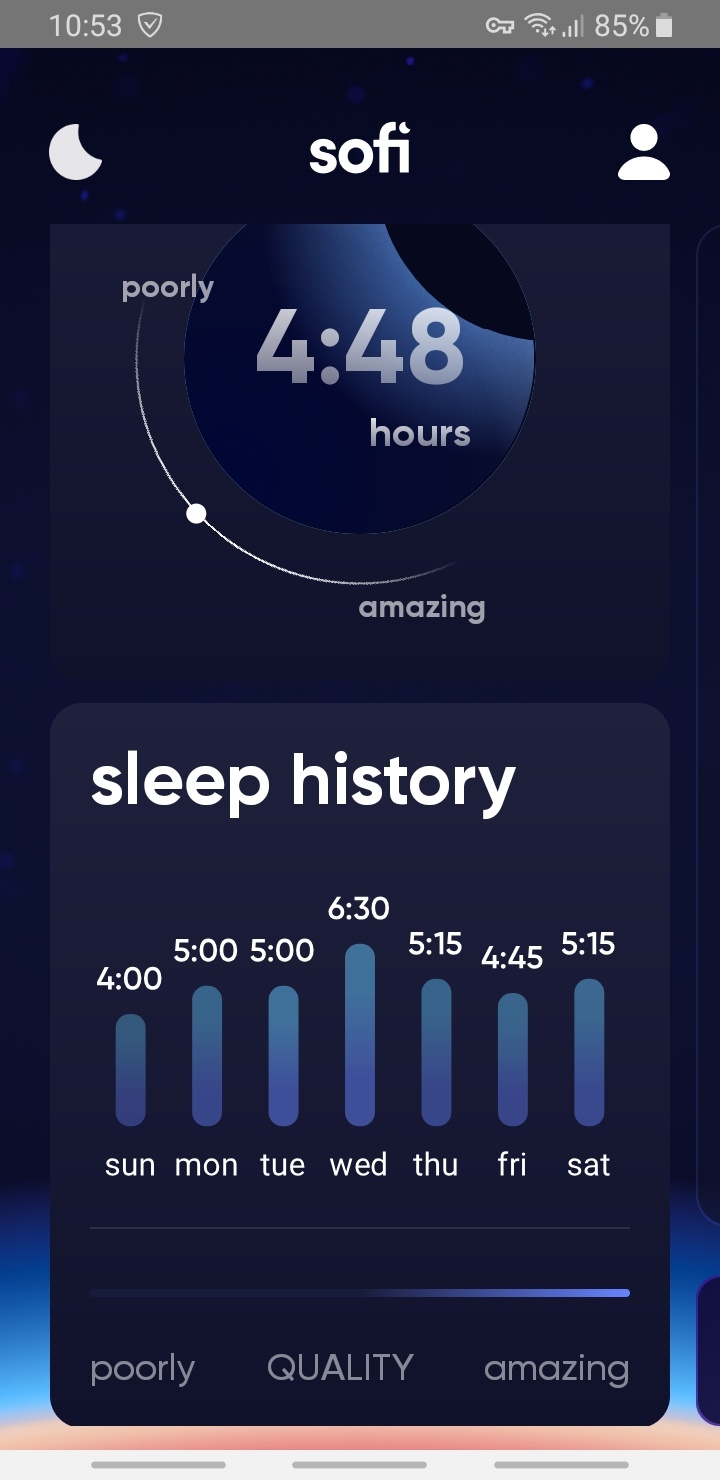Open the user profile icon
The width and height of the screenshot is (720, 1480).
click(x=644, y=153)
